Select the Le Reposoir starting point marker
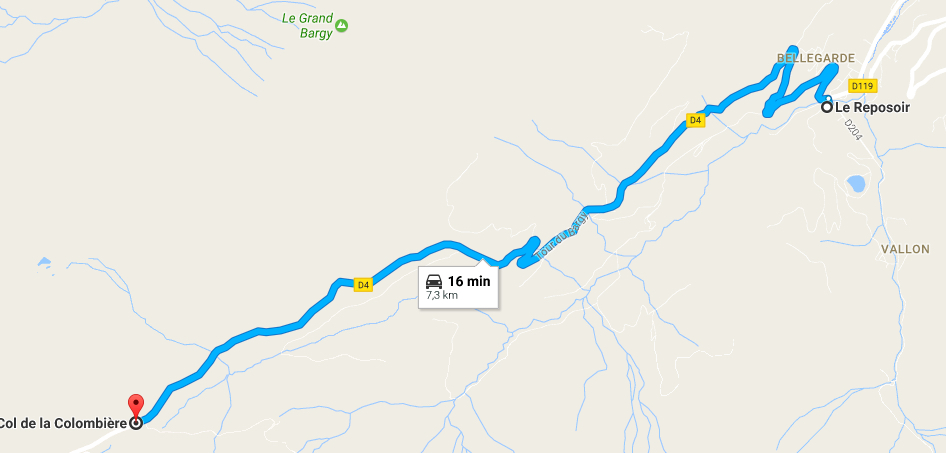 [827, 107]
